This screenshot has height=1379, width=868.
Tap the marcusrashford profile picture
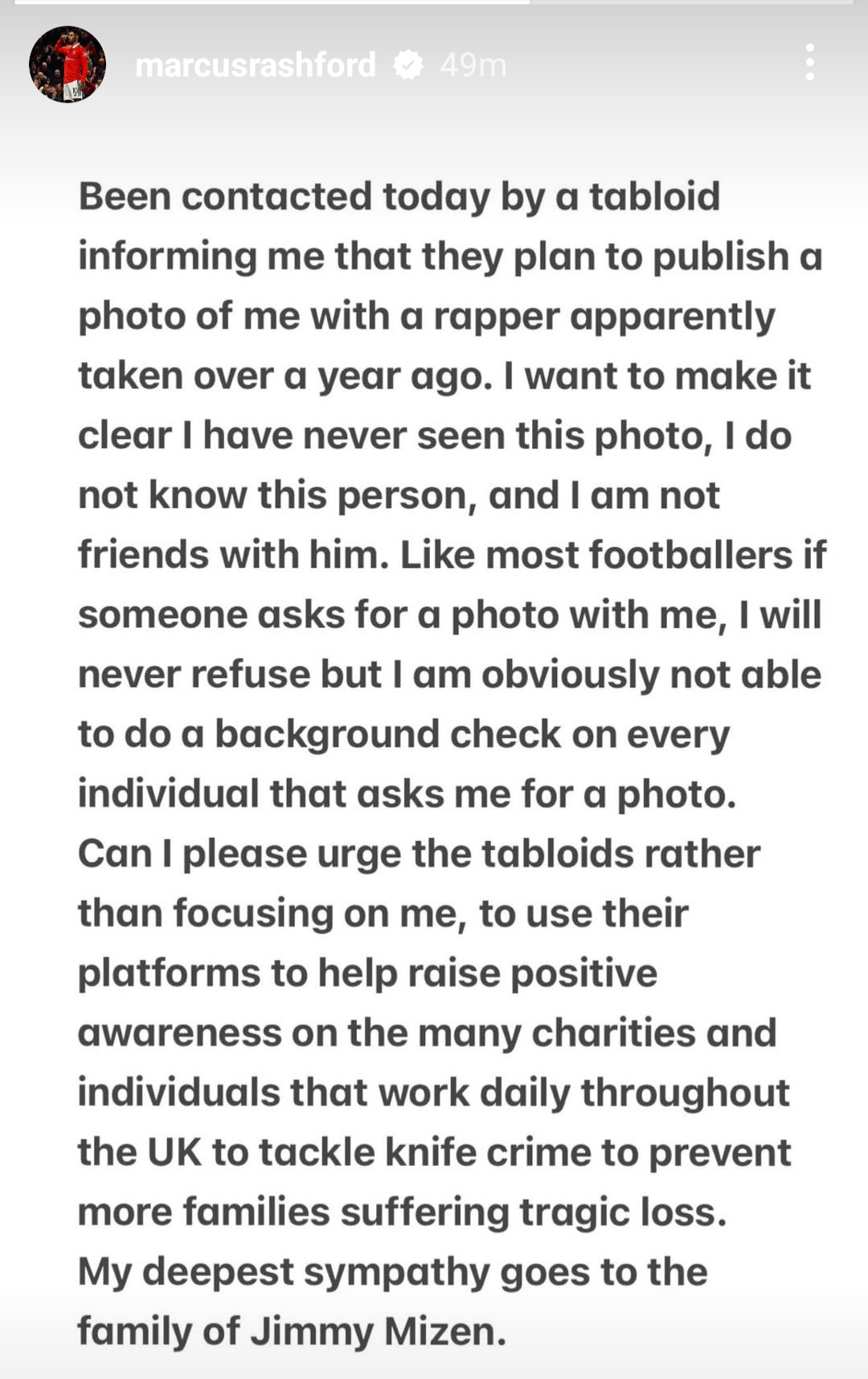(x=68, y=64)
